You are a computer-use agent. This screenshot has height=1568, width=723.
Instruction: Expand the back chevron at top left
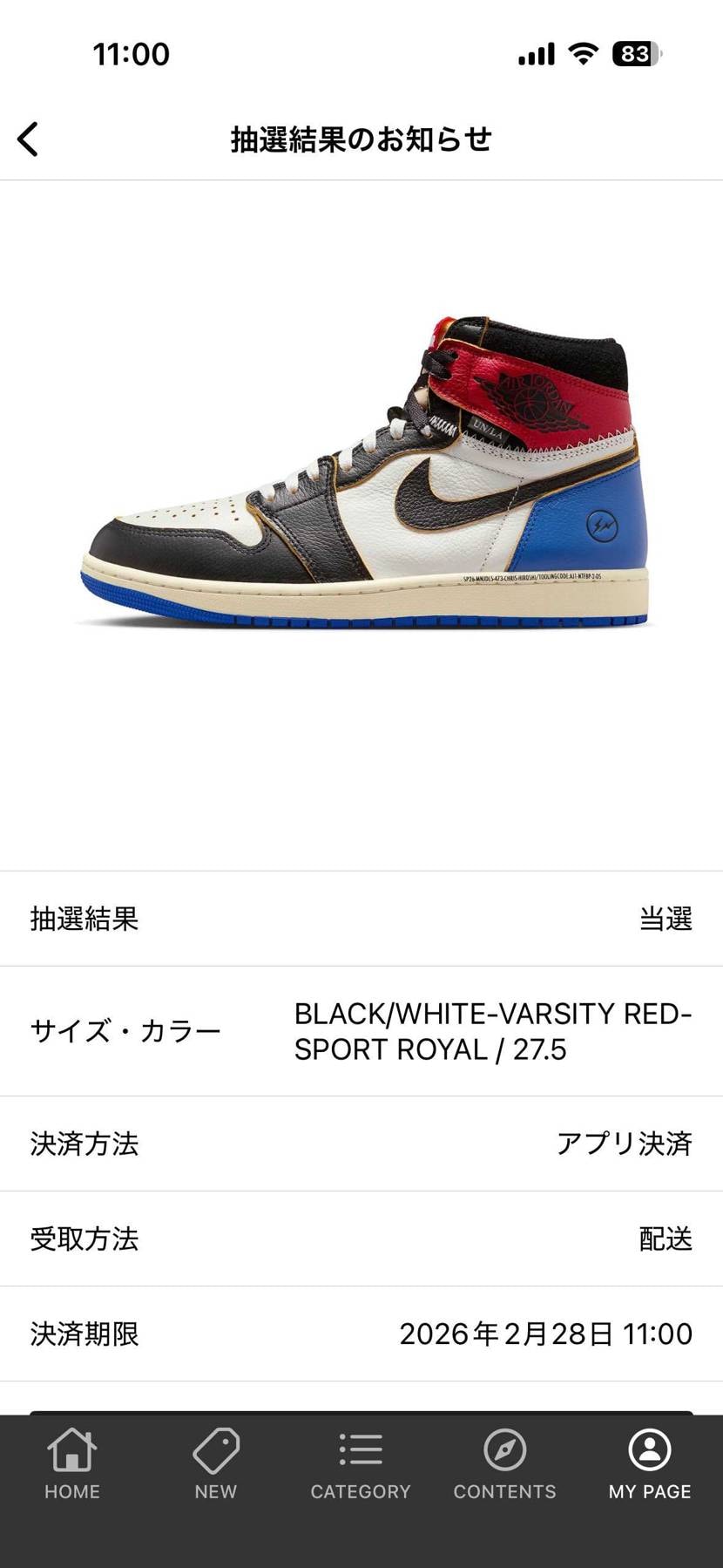pyautogui.click(x=28, y=138)
